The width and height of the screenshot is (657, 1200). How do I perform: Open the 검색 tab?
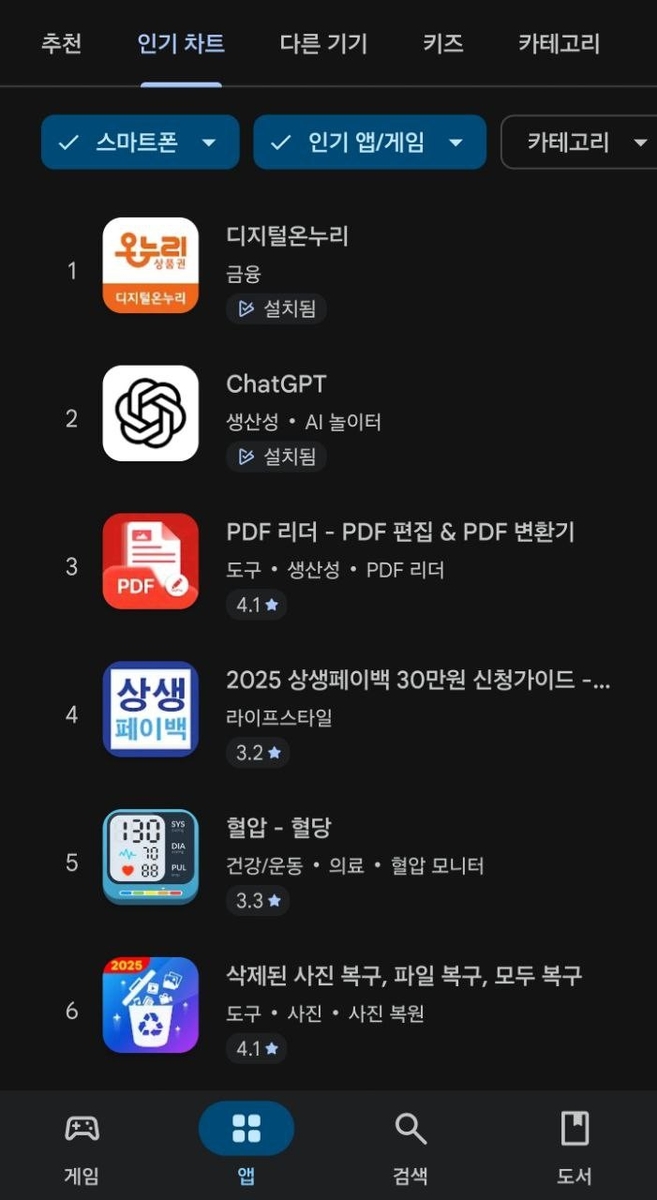410,1146
